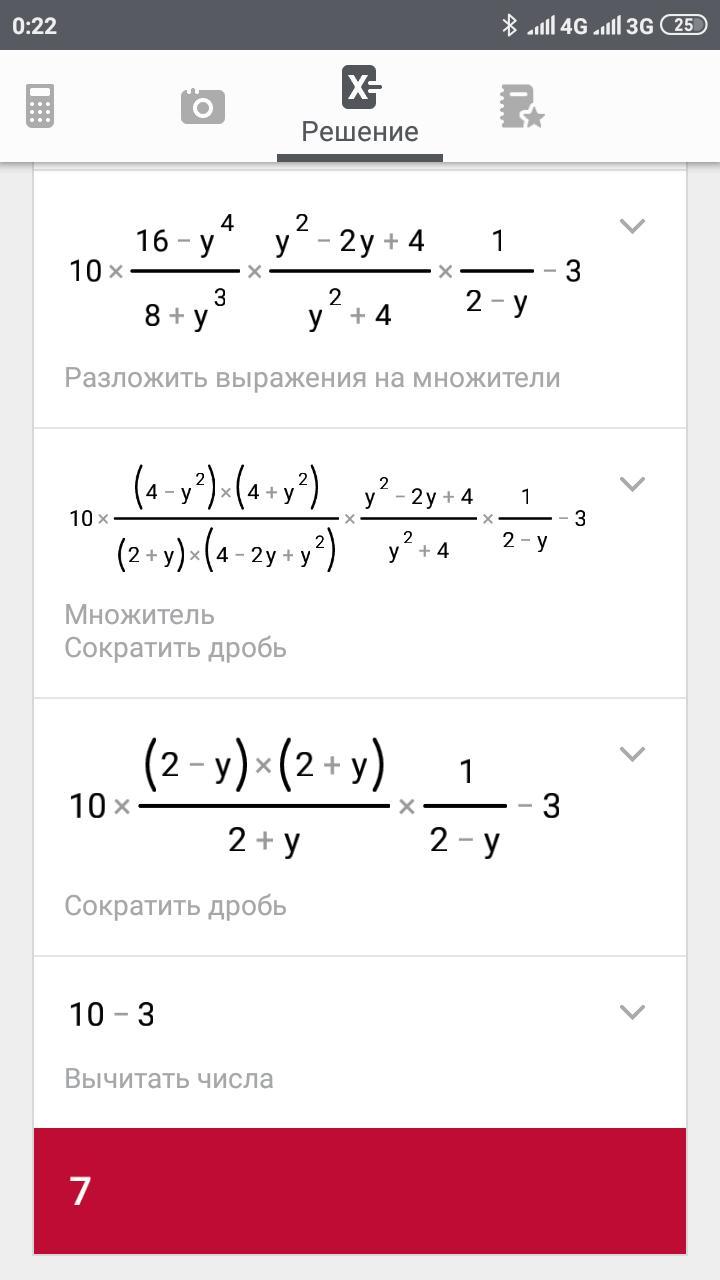Expand the 'Вычитать числа' step

click(x=632, y=1012)
